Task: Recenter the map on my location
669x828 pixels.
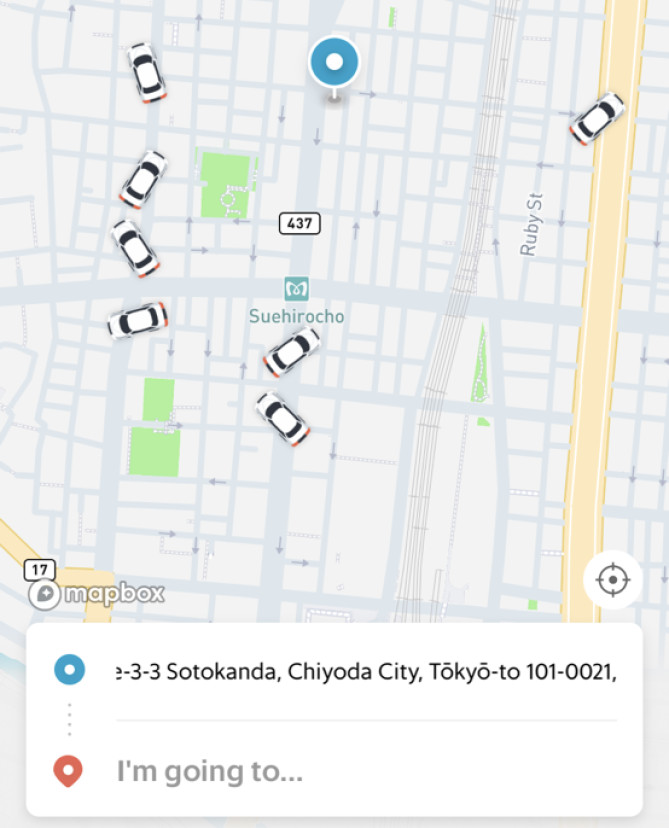Action: tap(612, 579)
